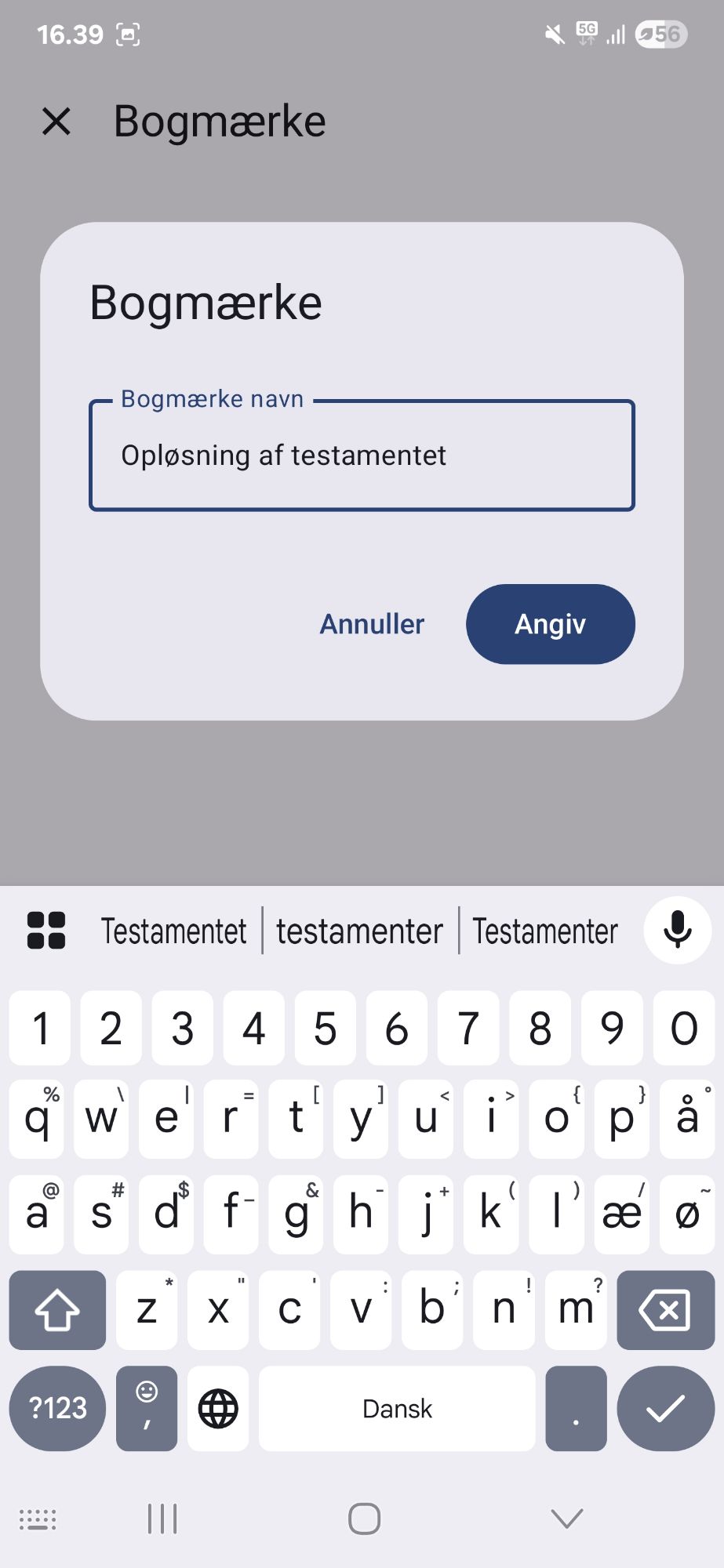Image resolution: width=724 pixels, height=1568 pixels.
Task: Close the Bogmærke screen with X
Action: 56,122
